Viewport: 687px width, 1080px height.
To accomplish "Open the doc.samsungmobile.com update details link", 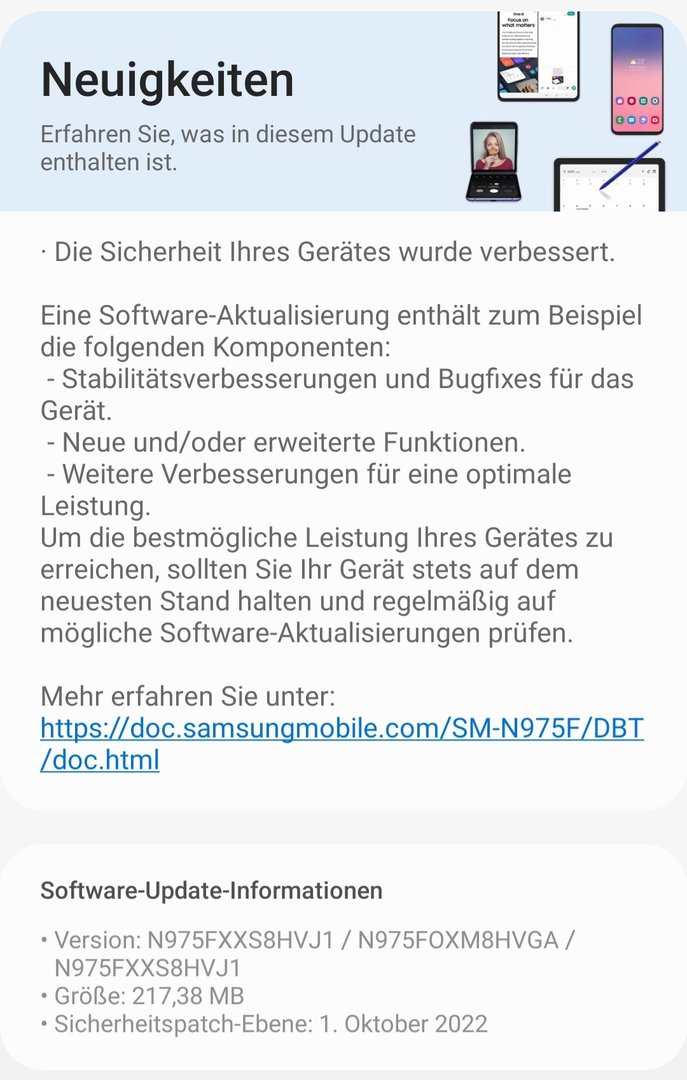I will click(341, 729).
